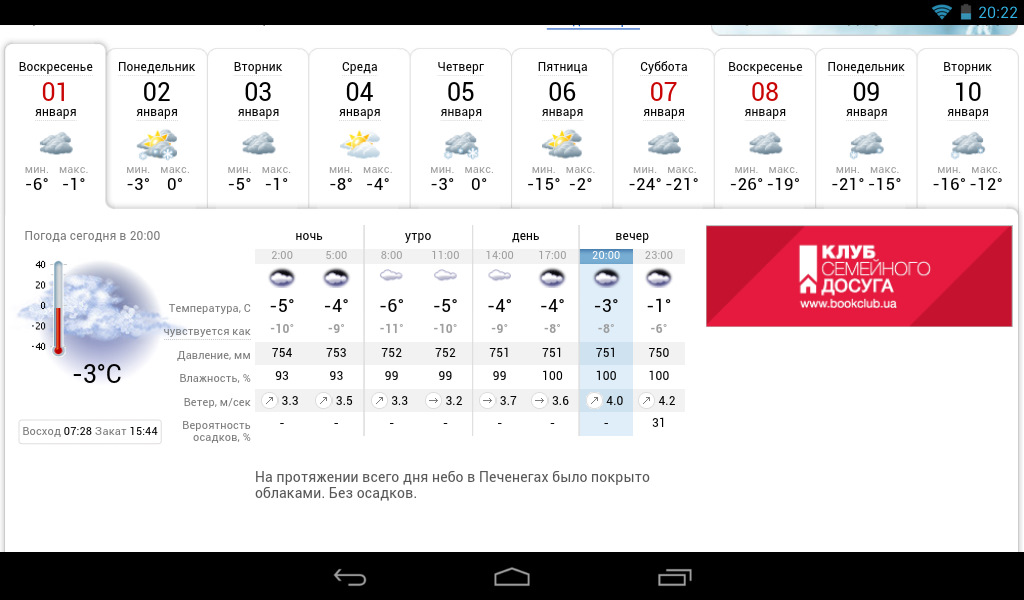Open the Пятница 06 января tab
1024x600 pixels.
pos(562,125)
